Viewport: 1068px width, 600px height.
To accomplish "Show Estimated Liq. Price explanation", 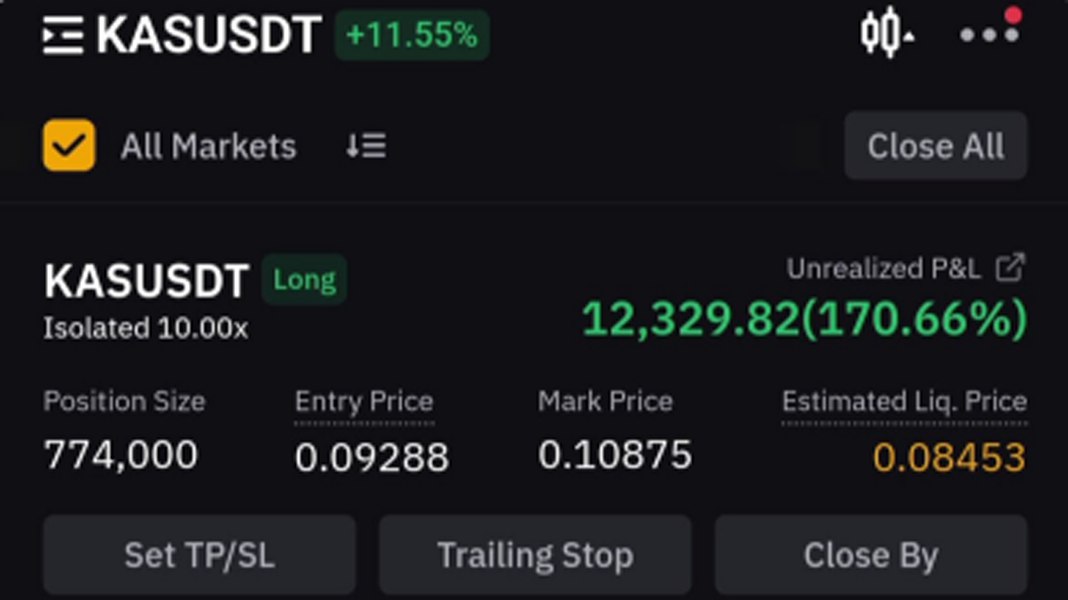I will [x=904, y=402].
